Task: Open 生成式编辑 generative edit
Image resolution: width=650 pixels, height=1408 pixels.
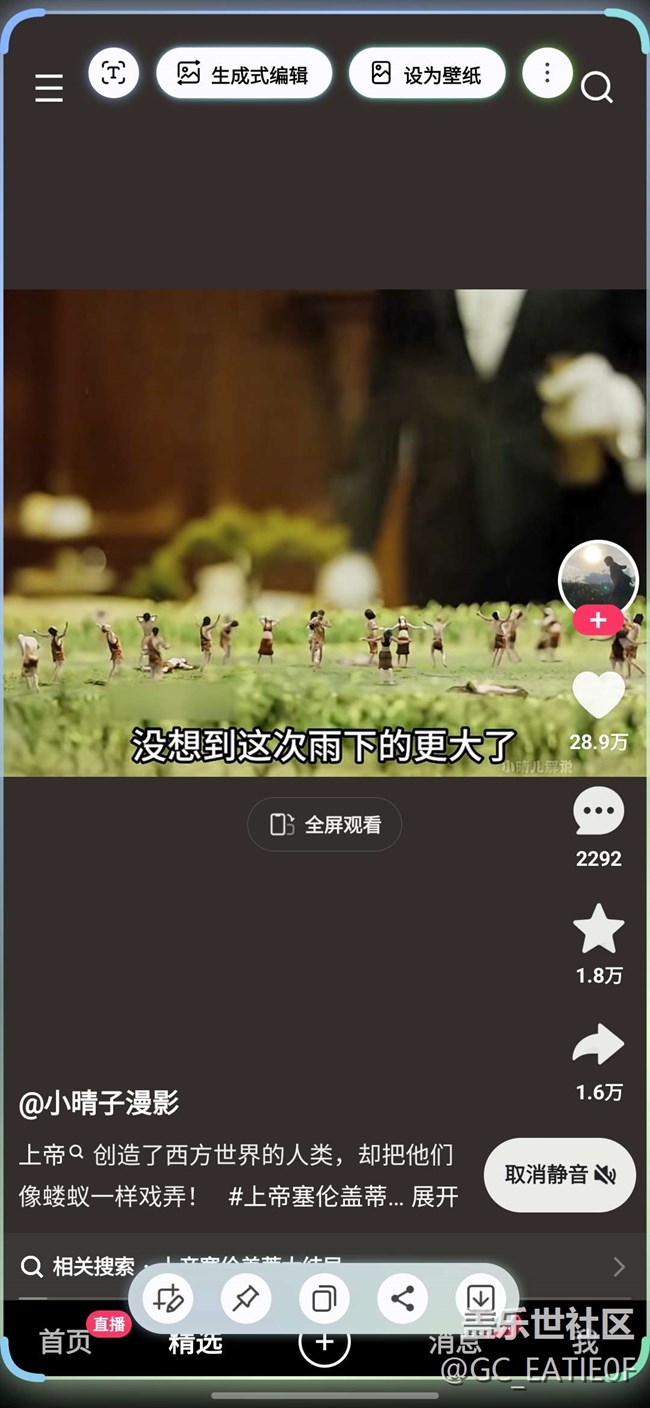Action: coord(243,74)
